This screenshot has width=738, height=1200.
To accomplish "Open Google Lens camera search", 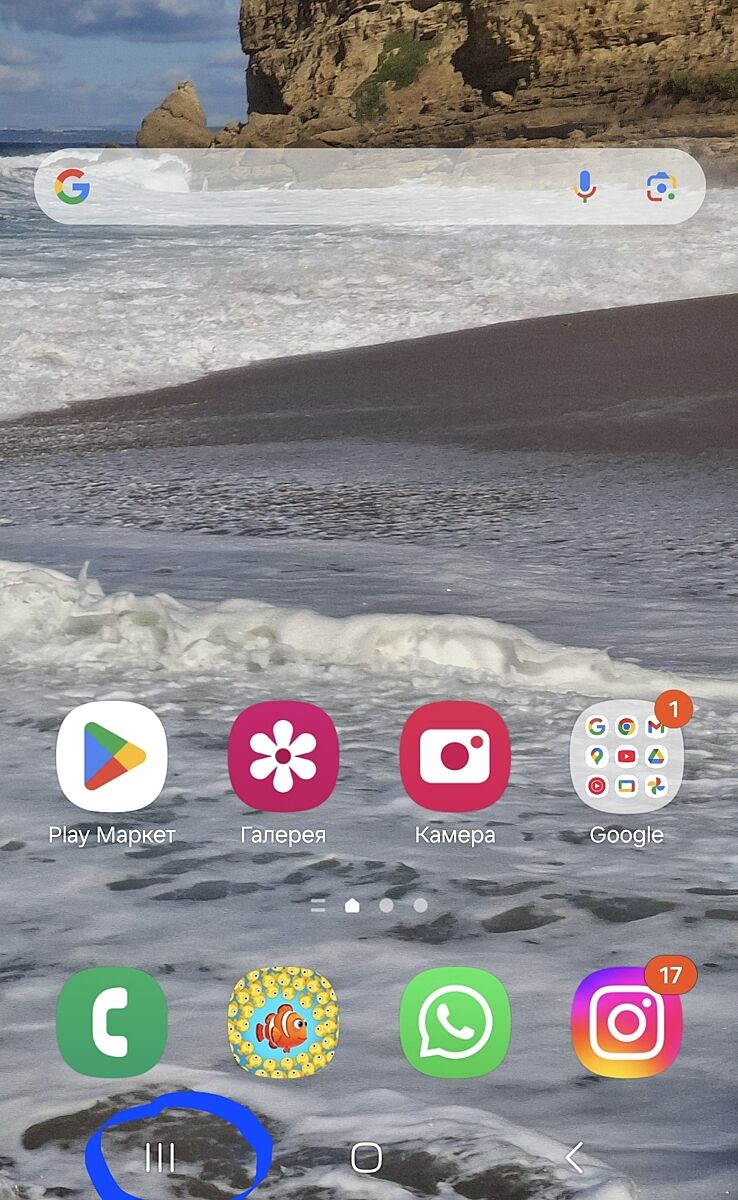I will point(661,187).
